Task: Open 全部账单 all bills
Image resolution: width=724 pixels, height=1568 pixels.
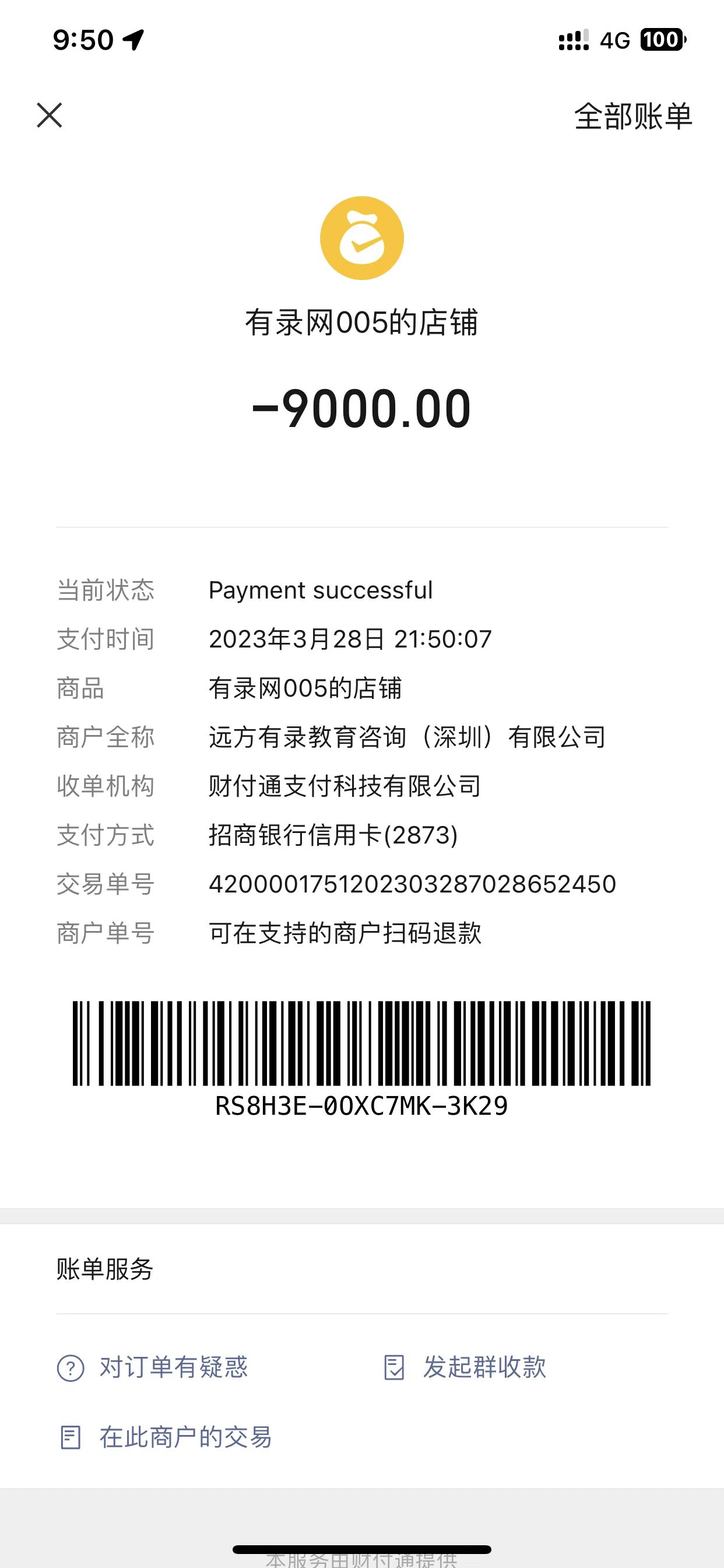Action: click(632, 116)
